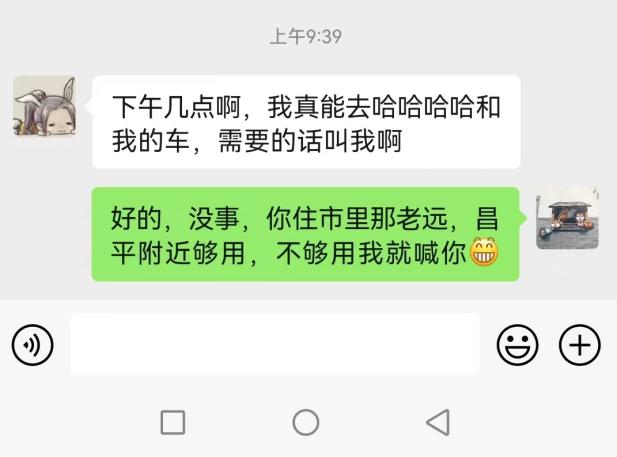Show recent apps
The width and height of the screenshot is (617, 457).
[173, 422]
